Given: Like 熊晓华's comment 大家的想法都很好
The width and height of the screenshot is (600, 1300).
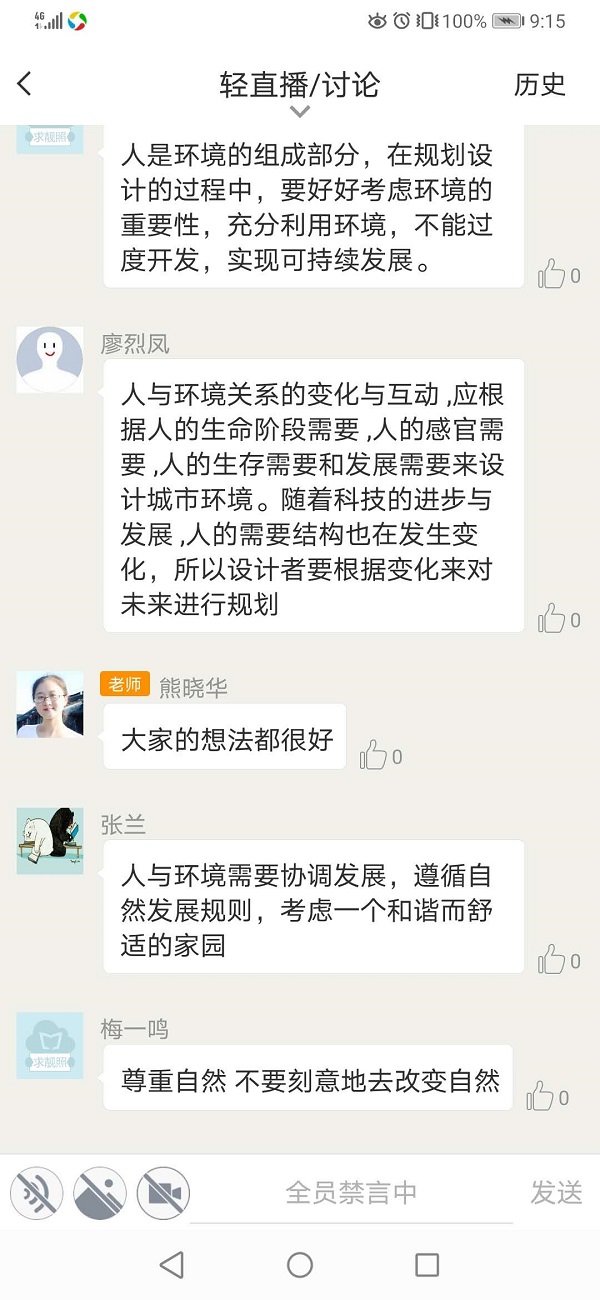Looking at the screenshot, I should (x=374, y=756).
